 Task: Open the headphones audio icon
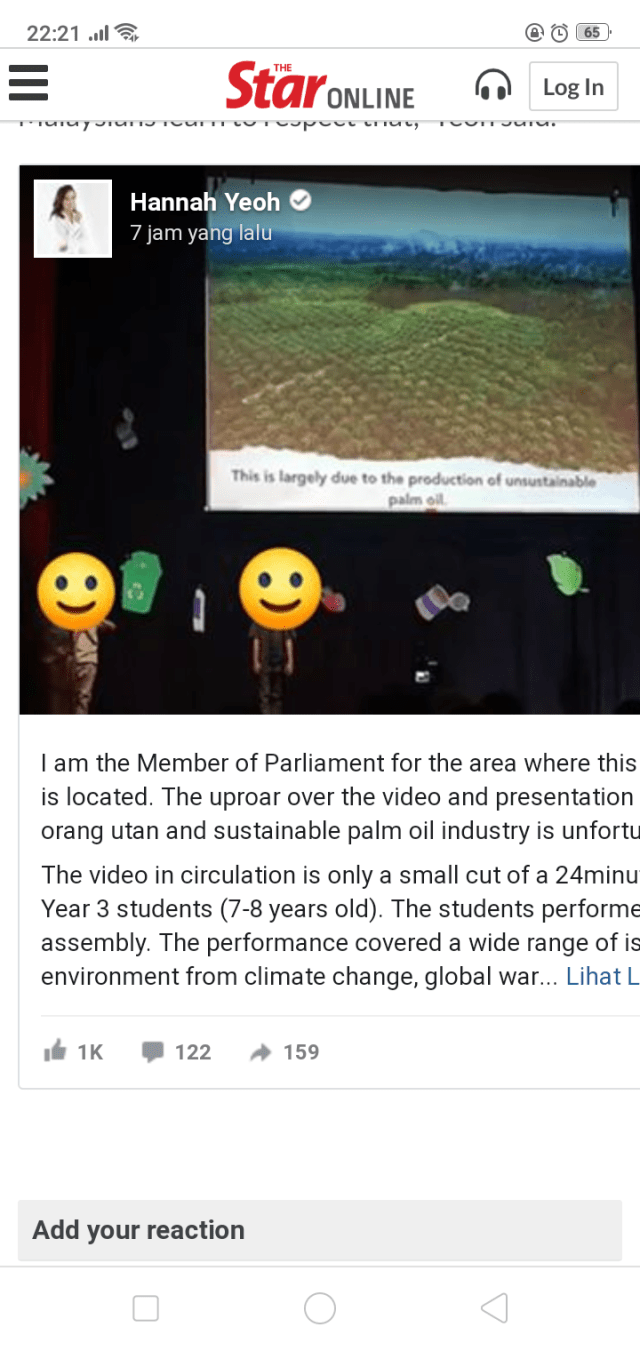tap(492, 86)
